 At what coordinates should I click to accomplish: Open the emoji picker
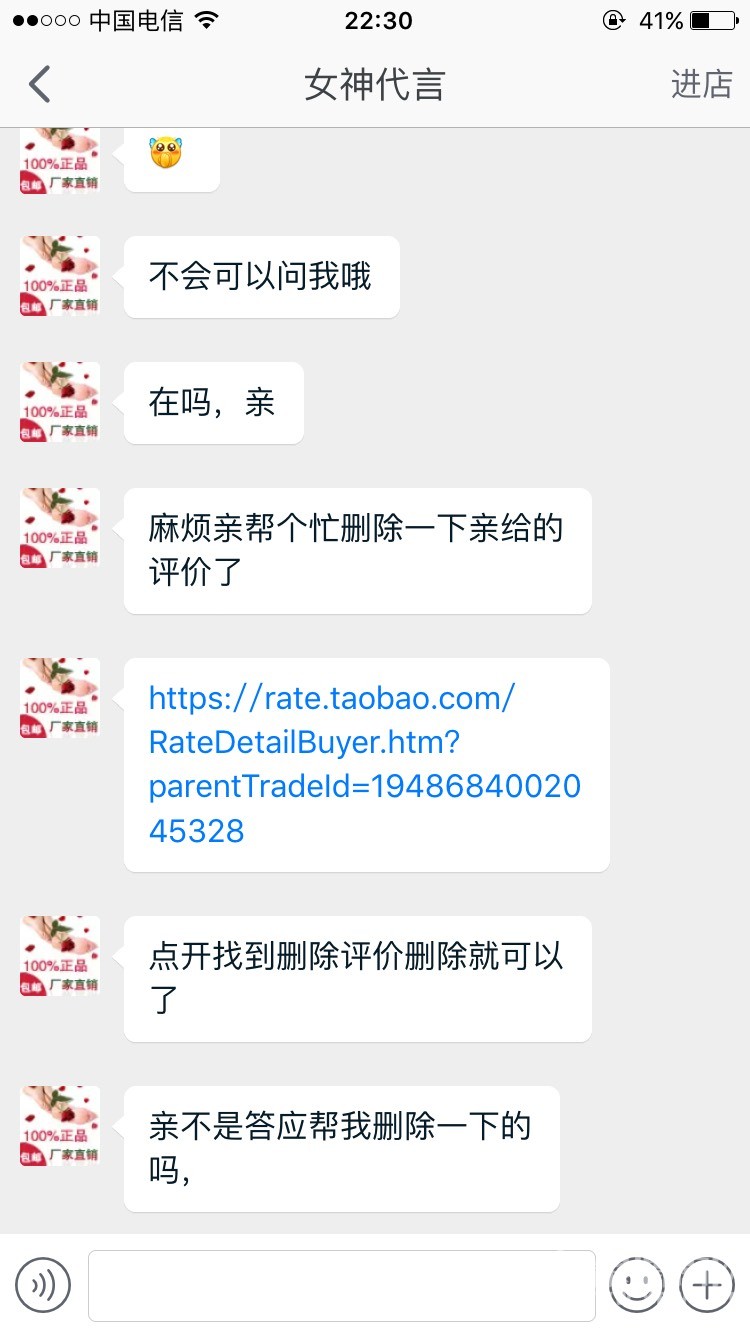[636, 1284]
